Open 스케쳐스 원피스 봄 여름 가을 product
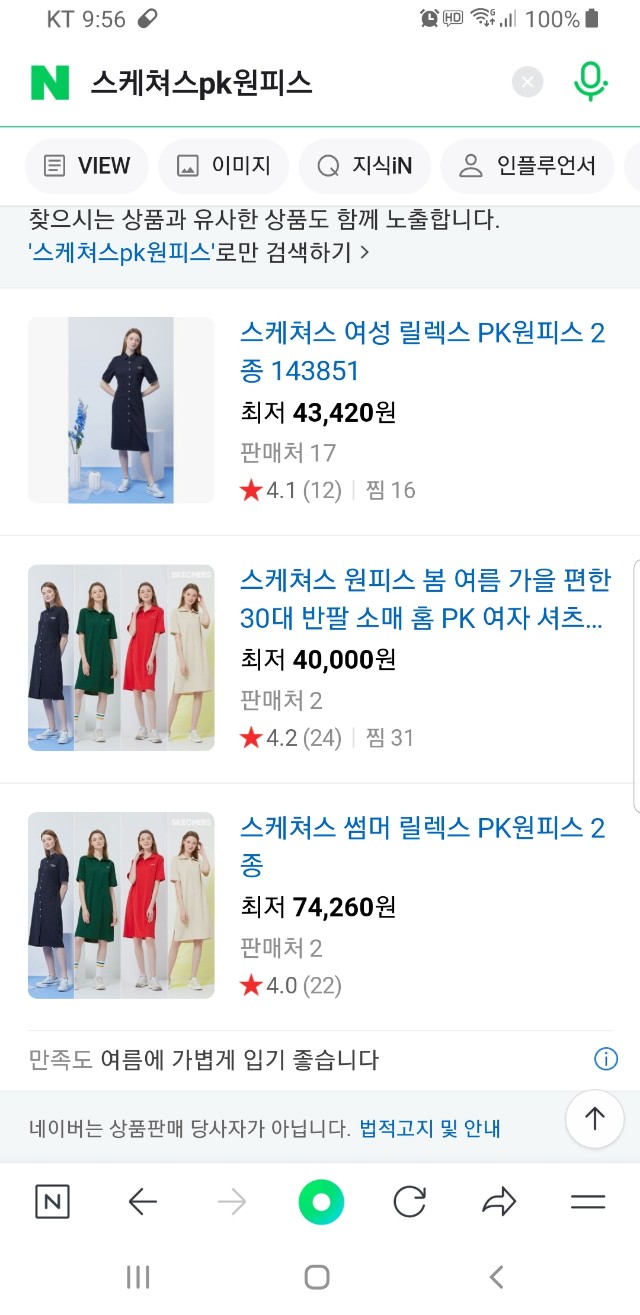 pyautogui.click(x=425, y=600)
